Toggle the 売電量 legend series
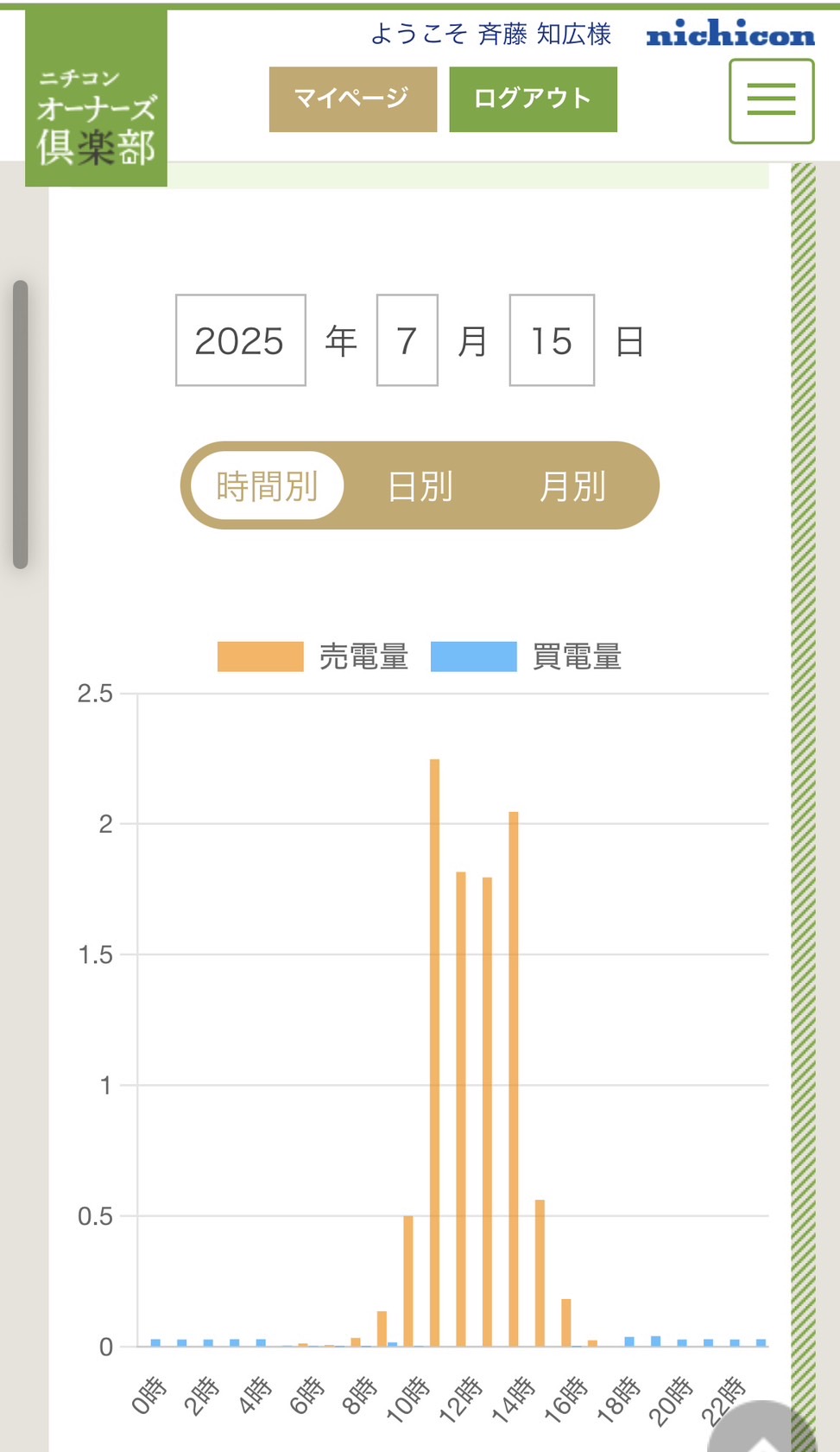Screen dimensions: 840x1452 click(313, 656)
